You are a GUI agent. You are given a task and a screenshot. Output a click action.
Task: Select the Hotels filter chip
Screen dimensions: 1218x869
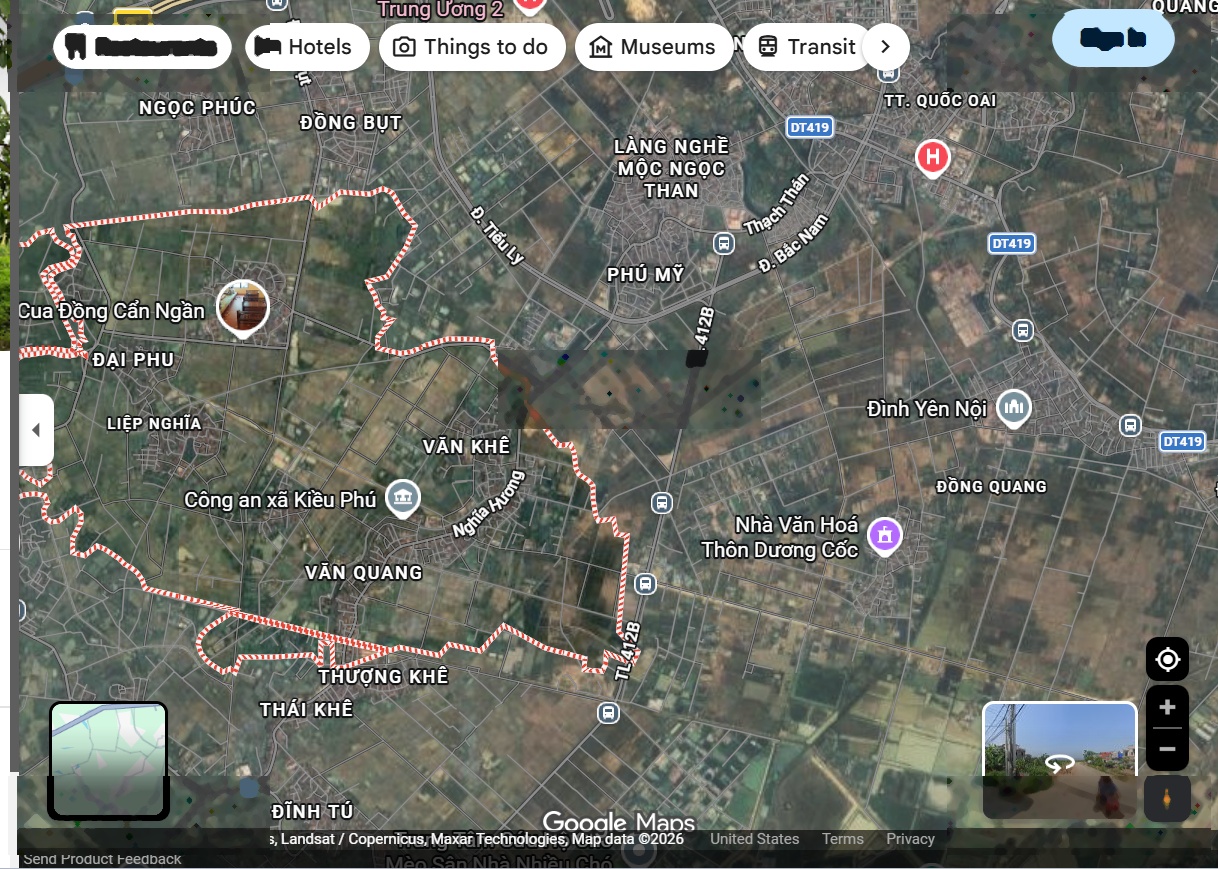306,47
